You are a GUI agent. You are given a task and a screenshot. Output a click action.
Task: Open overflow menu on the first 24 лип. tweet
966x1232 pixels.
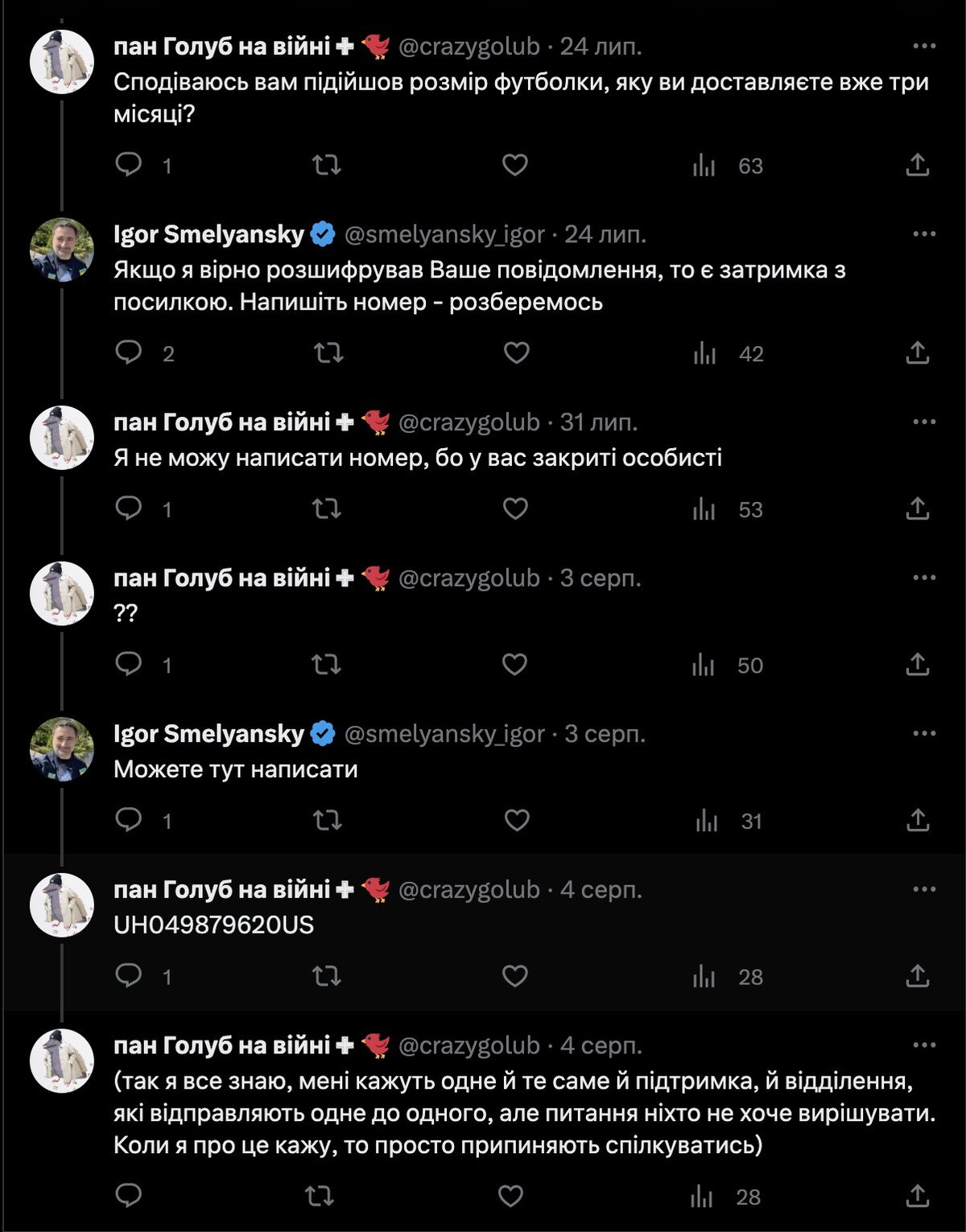[x=924, y=46]
